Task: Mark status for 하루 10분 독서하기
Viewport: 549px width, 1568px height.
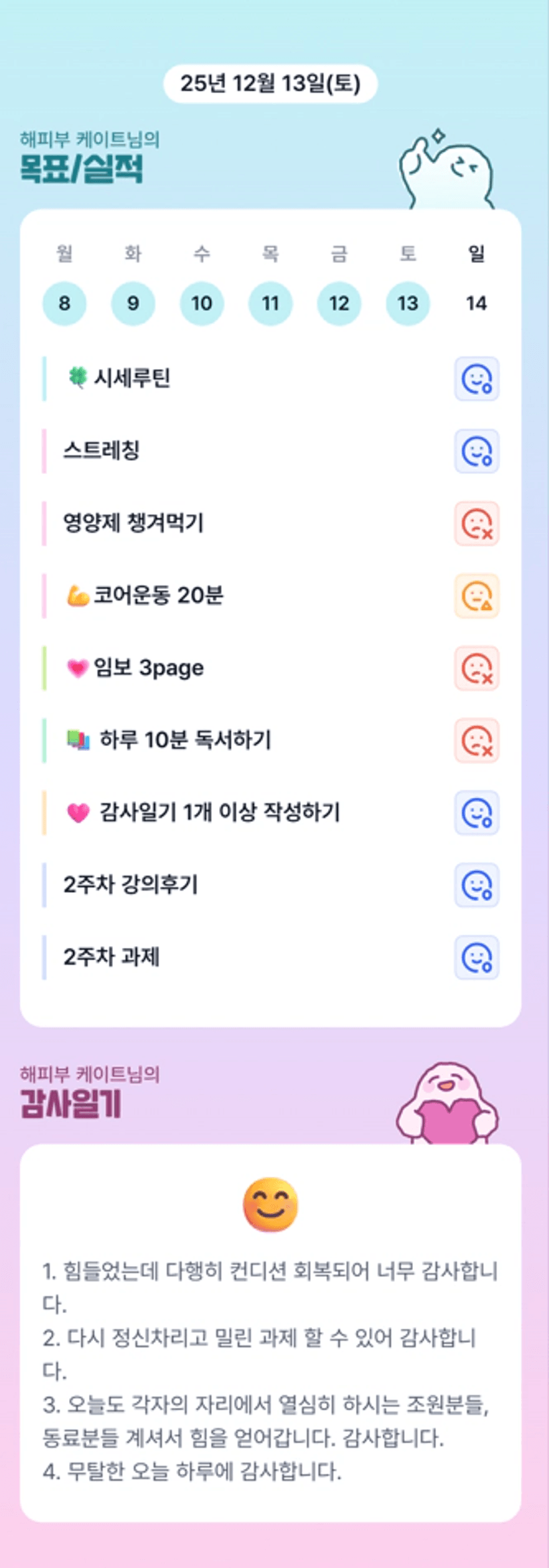Action: pyautogui.click(x=477, y=741)
